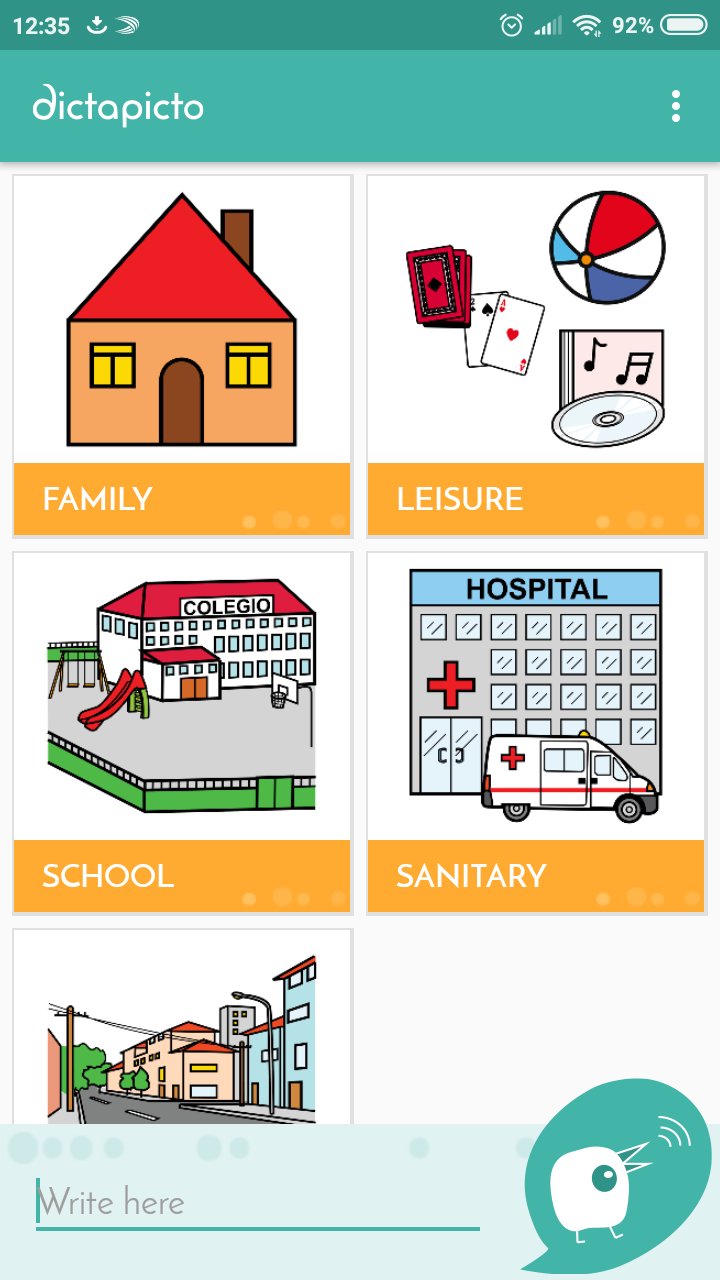Image resolution: width=720 pixels, height=1280 pixels.
Task: Open the Family category card
Action: pos(182,355)
